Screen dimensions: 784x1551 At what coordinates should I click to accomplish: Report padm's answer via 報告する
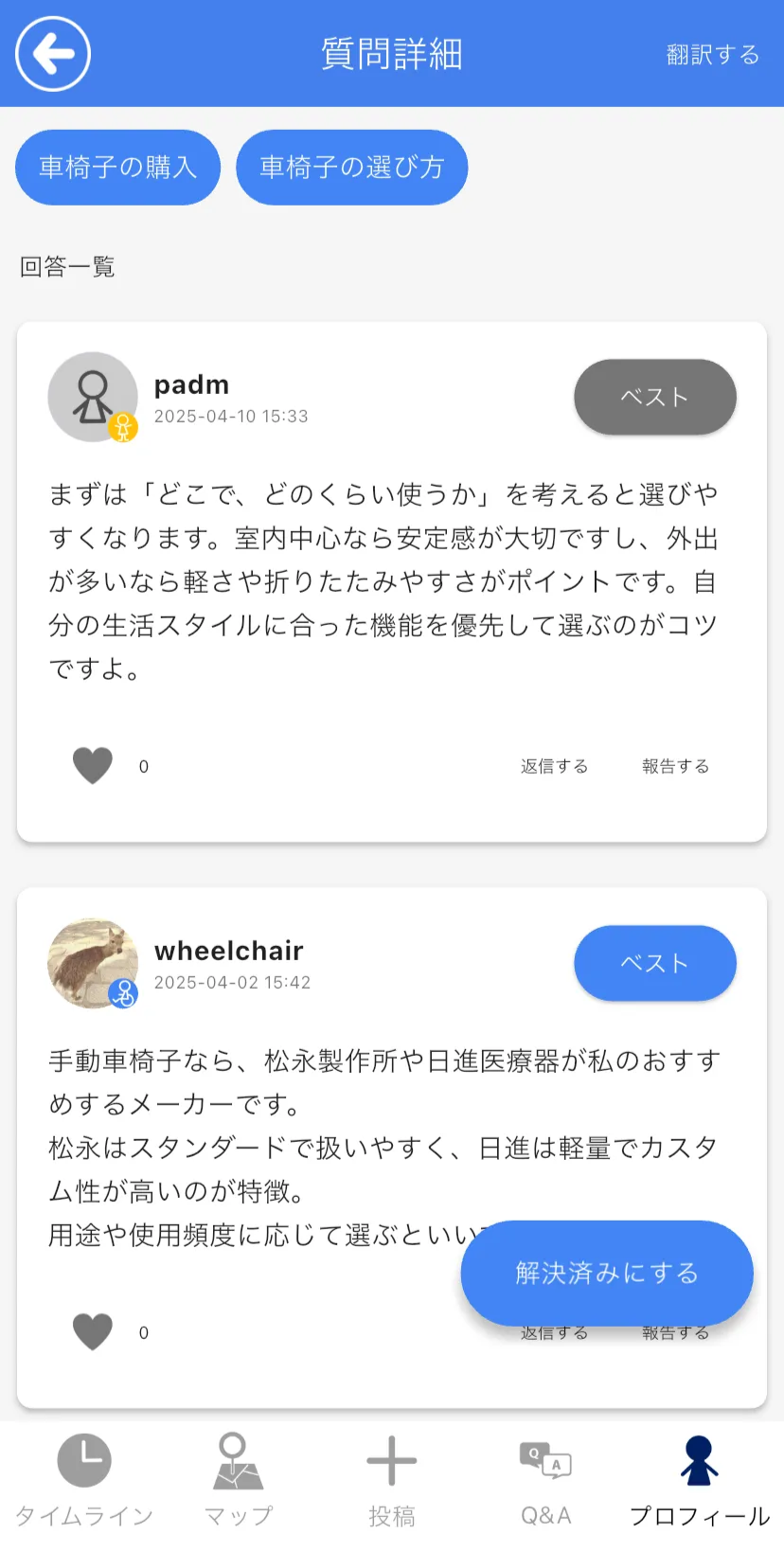tap(675, 766)
